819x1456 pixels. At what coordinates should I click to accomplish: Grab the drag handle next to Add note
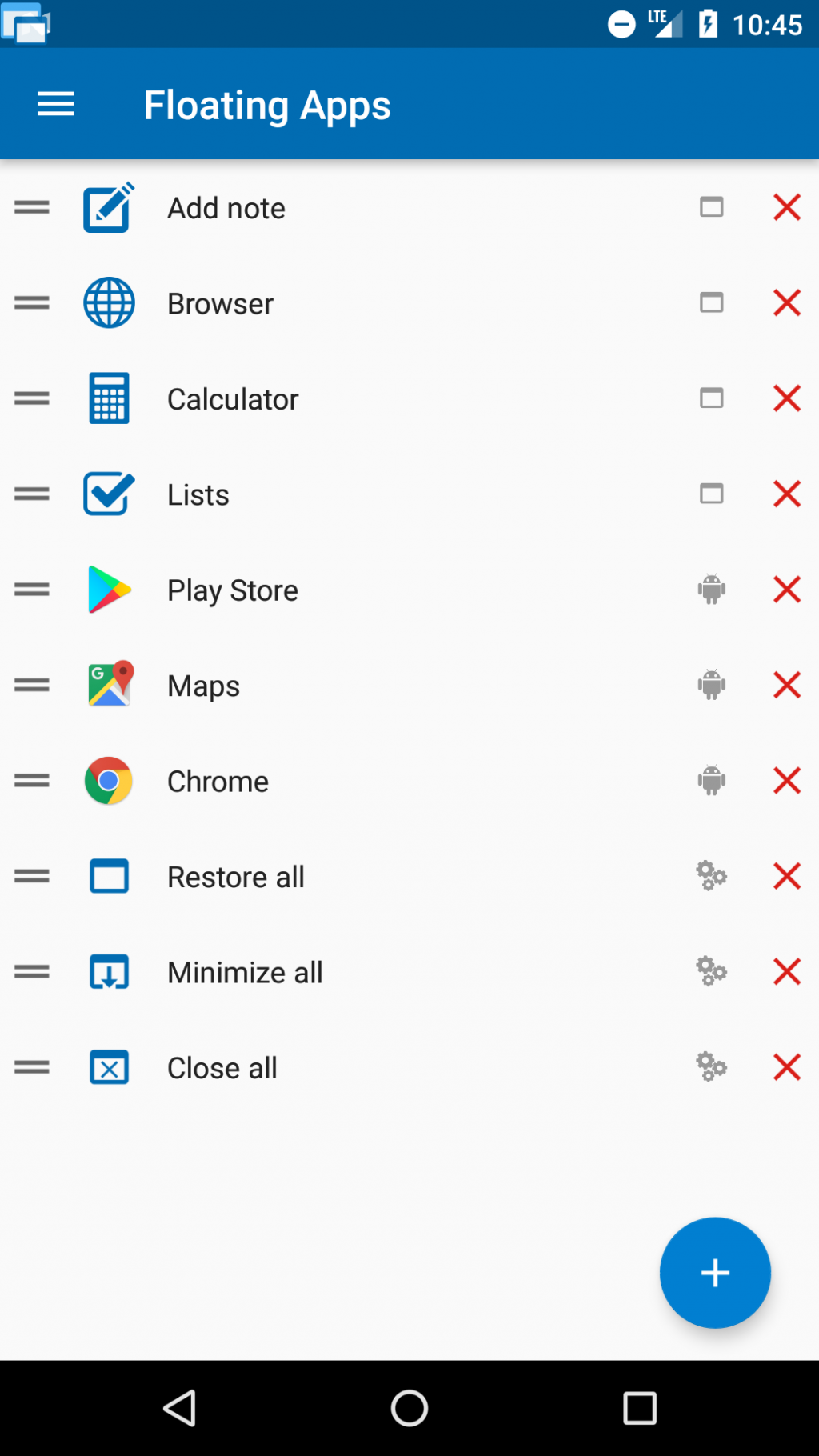[32, 207]
